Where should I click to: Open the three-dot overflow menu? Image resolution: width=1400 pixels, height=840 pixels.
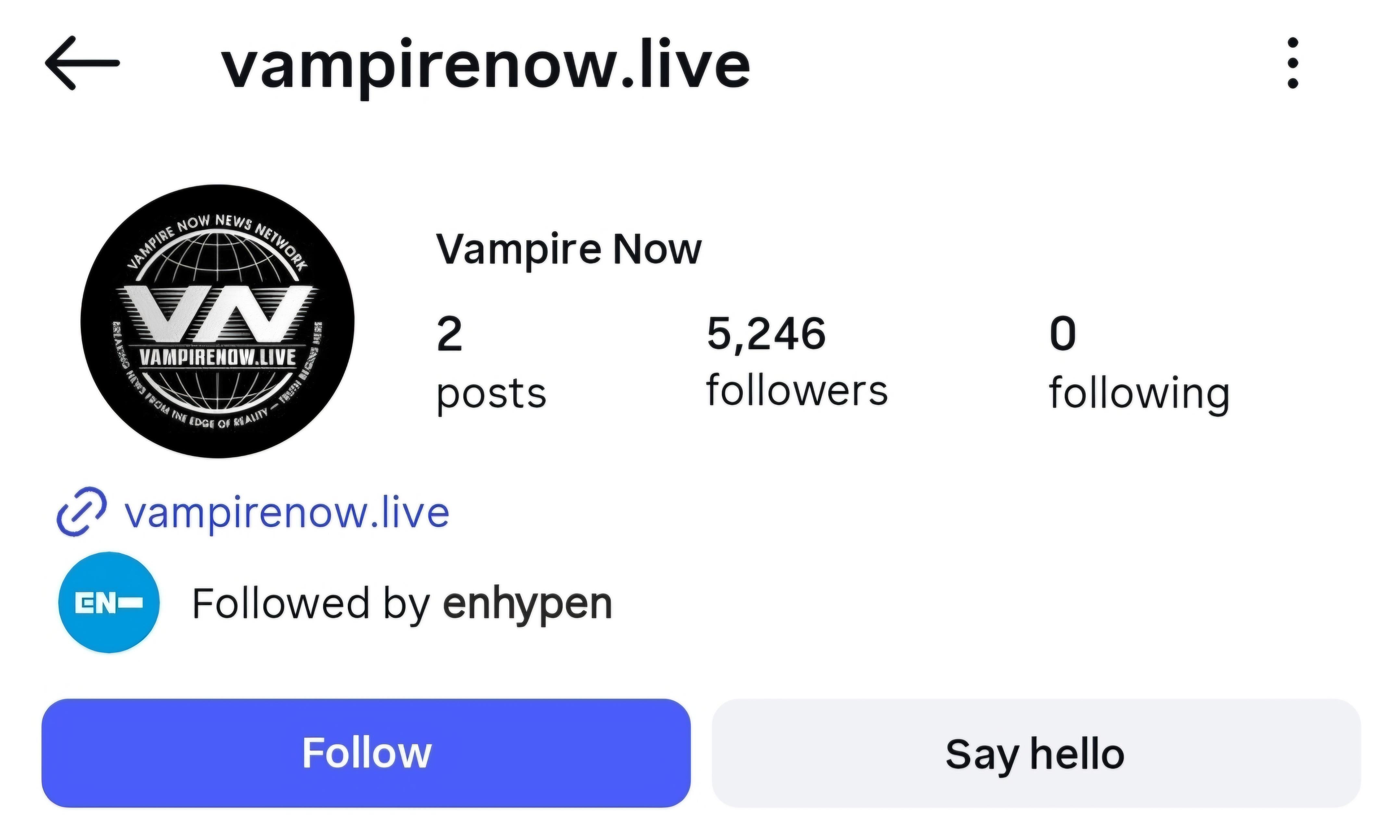pyautogui.click(x=1293, y=63)
